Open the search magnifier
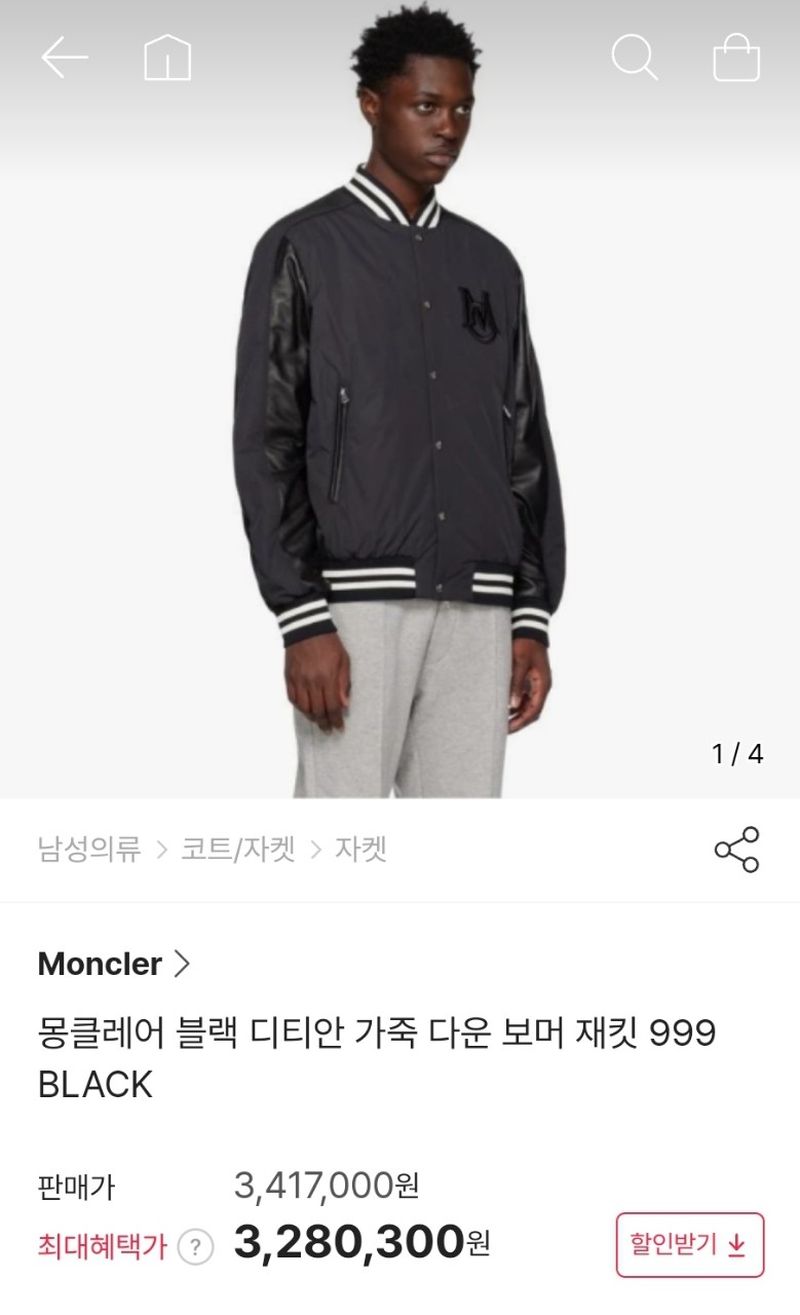 tap(634, 58)
